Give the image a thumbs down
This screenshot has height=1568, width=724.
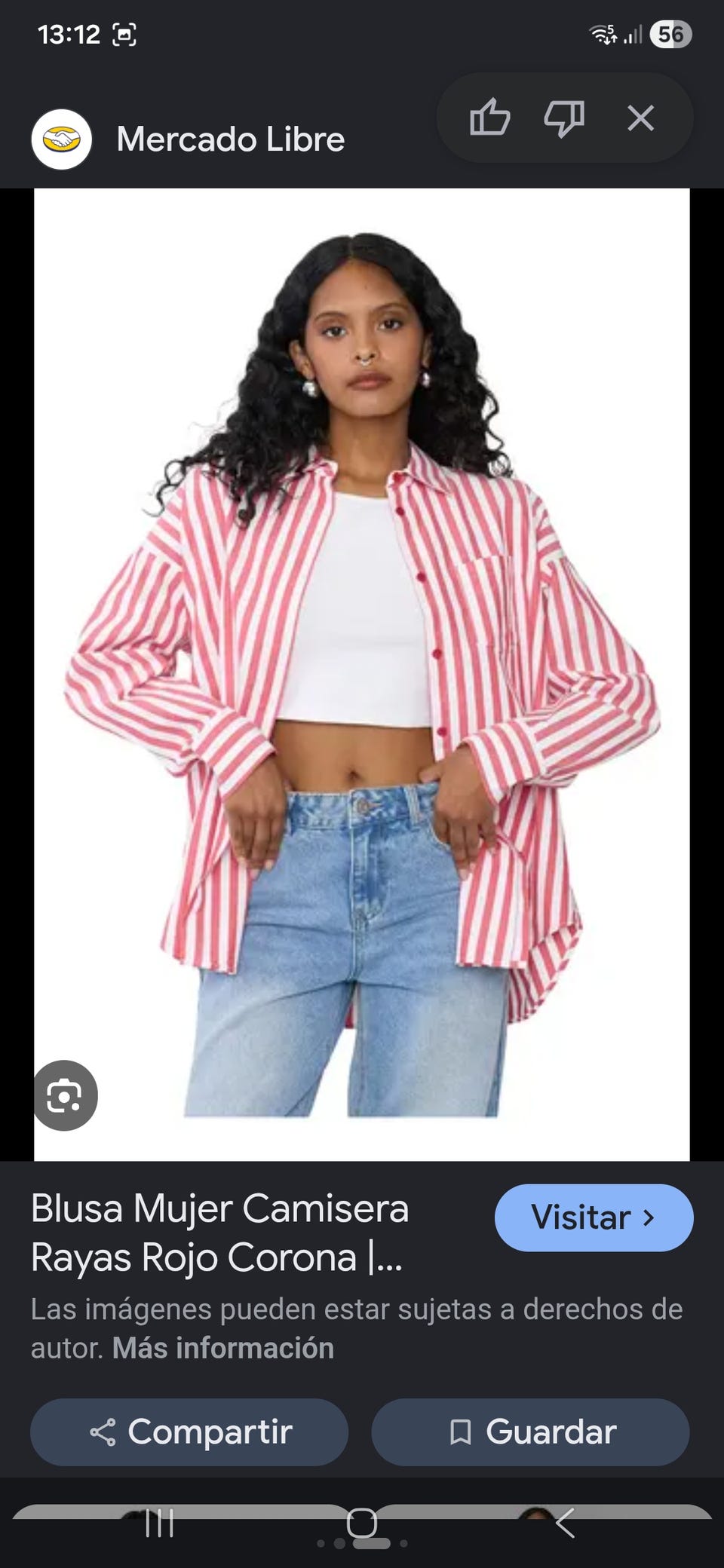pyautogui.click(x=564, y=118)
